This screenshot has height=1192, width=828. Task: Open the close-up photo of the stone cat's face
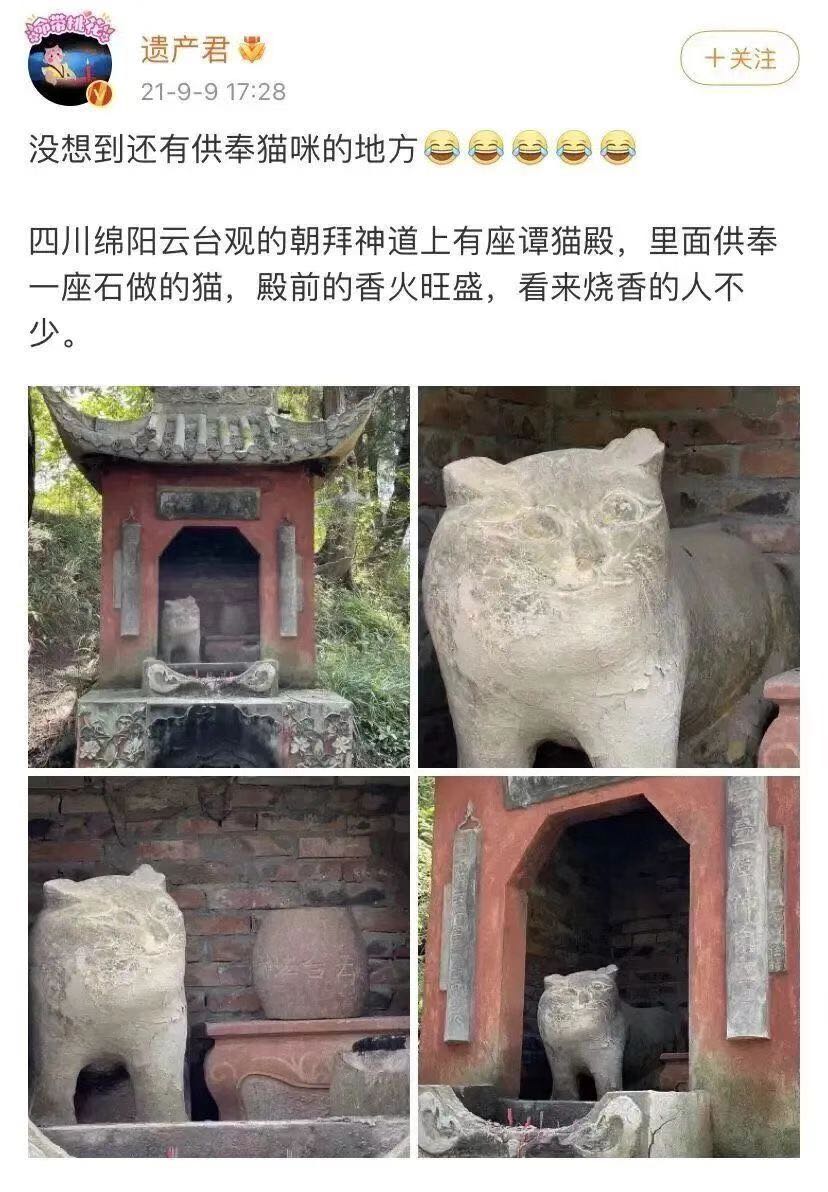[608, 577]
